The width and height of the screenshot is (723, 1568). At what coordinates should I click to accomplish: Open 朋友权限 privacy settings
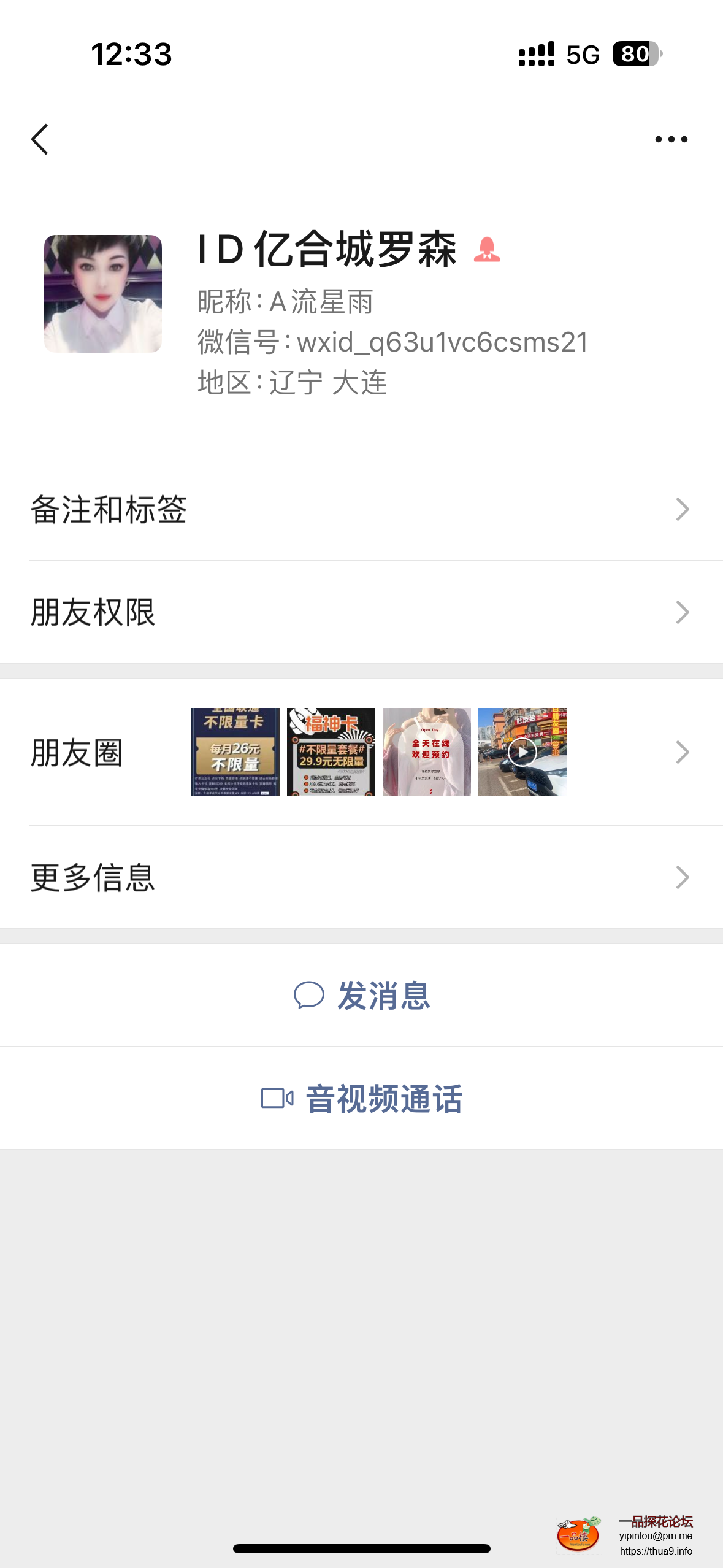coord(361,612)
